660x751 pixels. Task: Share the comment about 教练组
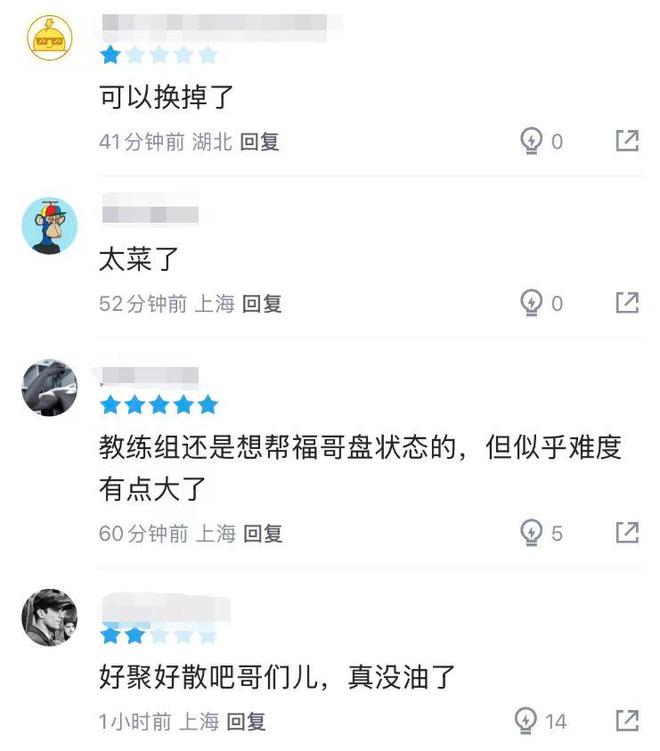click(627, 533)
